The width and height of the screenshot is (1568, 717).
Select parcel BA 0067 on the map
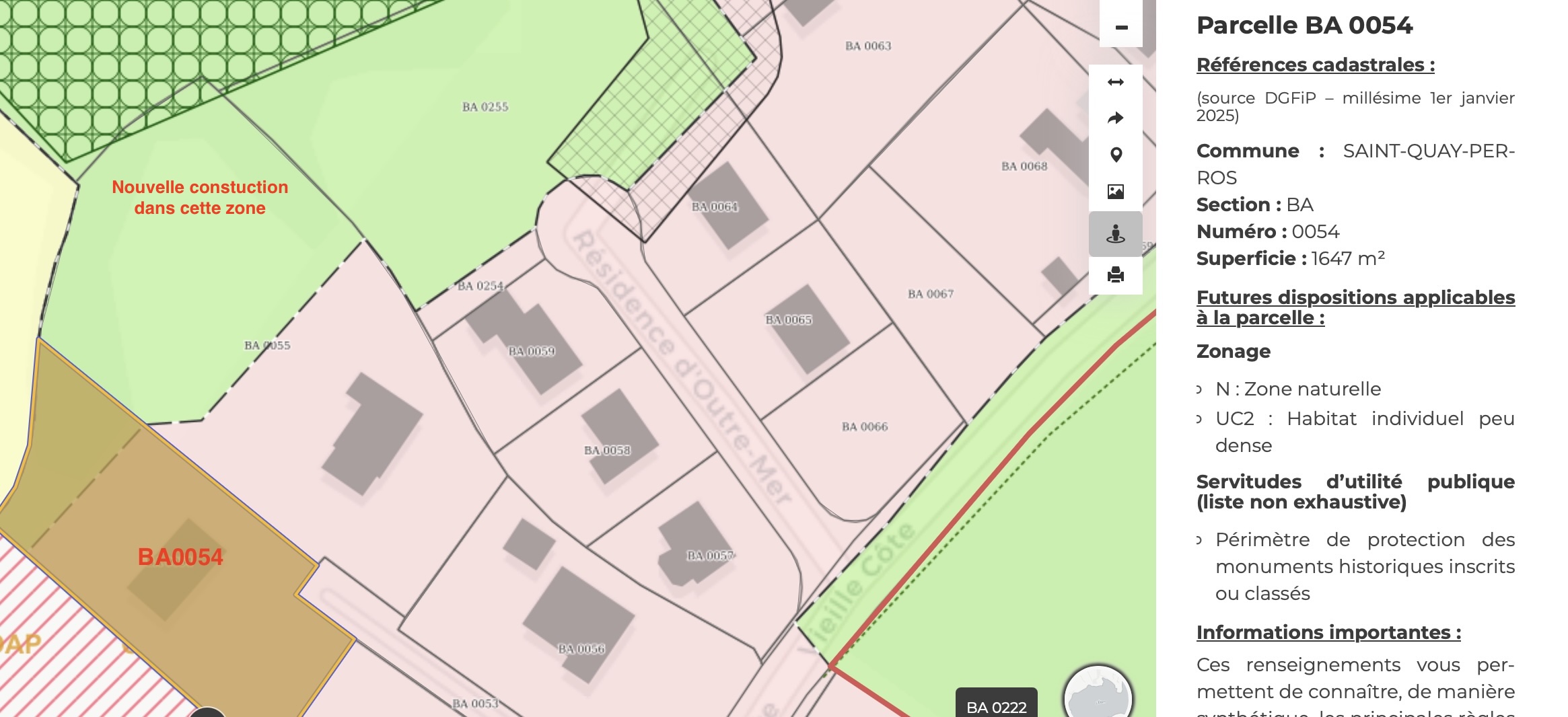pos(931,294)
